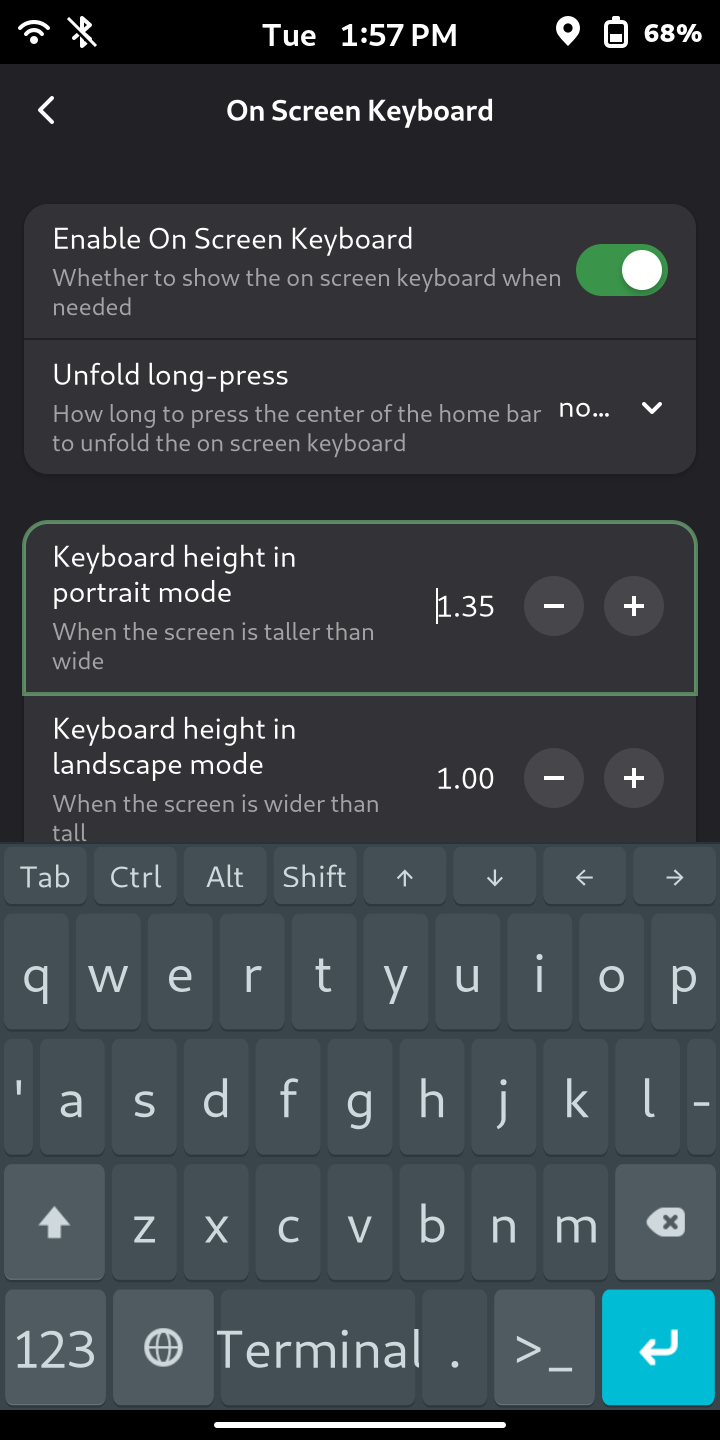Tap the Backspace key on the keyboard
Image resolution: width=720 pixels, height=1440 pixels.
click(664, 1222)
